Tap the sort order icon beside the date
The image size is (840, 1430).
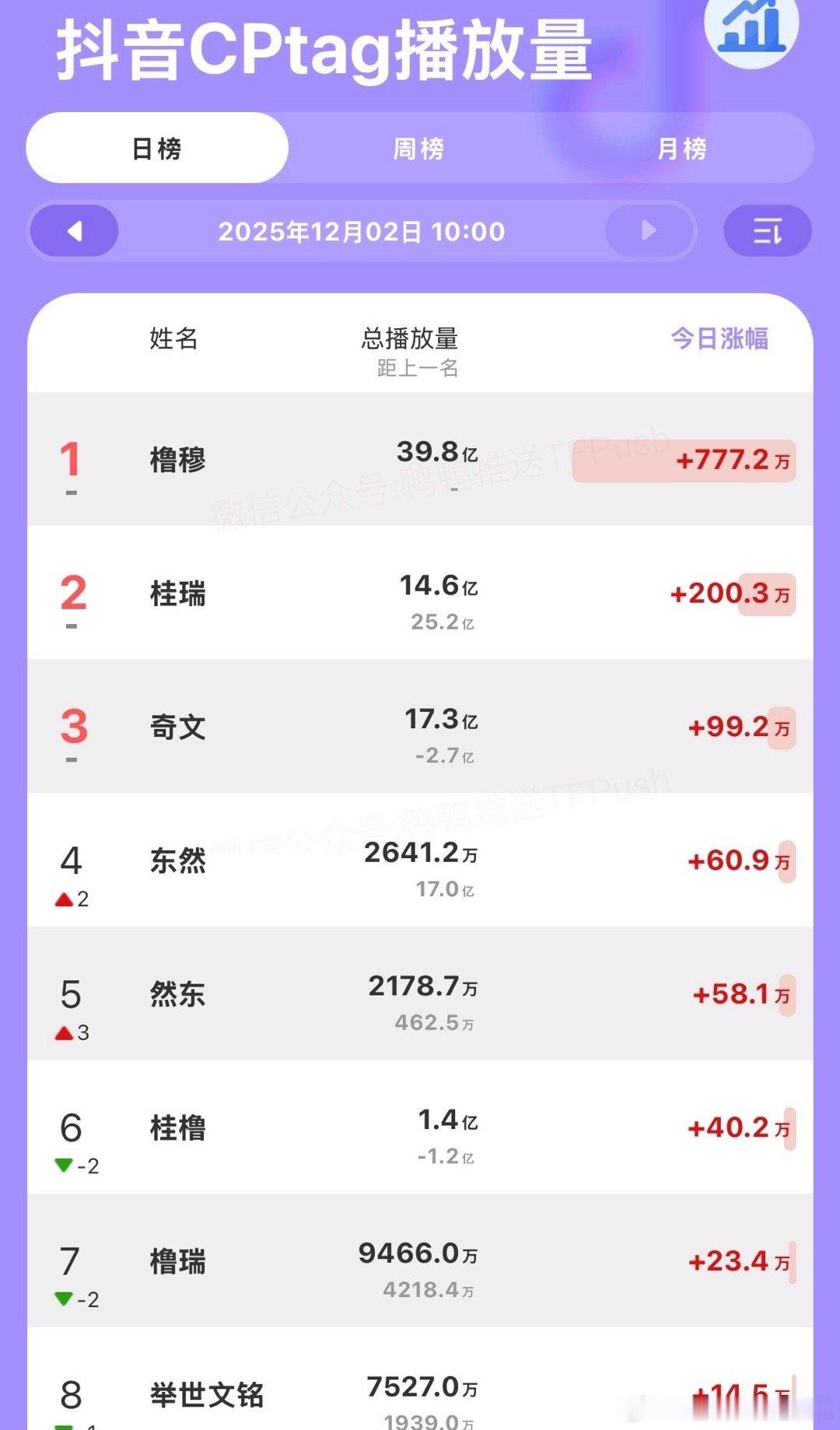[767, 230]
